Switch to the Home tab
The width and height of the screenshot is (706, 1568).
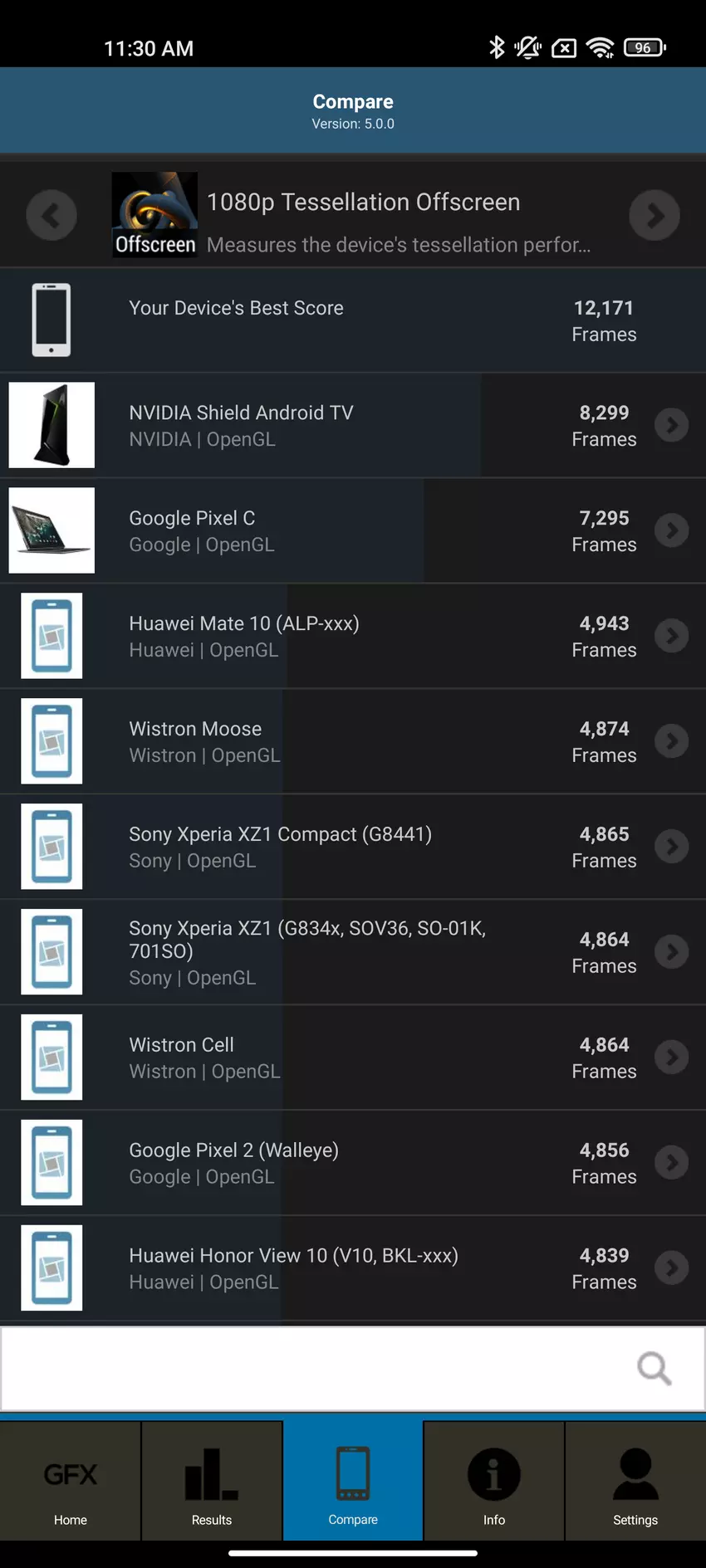coord(71,1482)
